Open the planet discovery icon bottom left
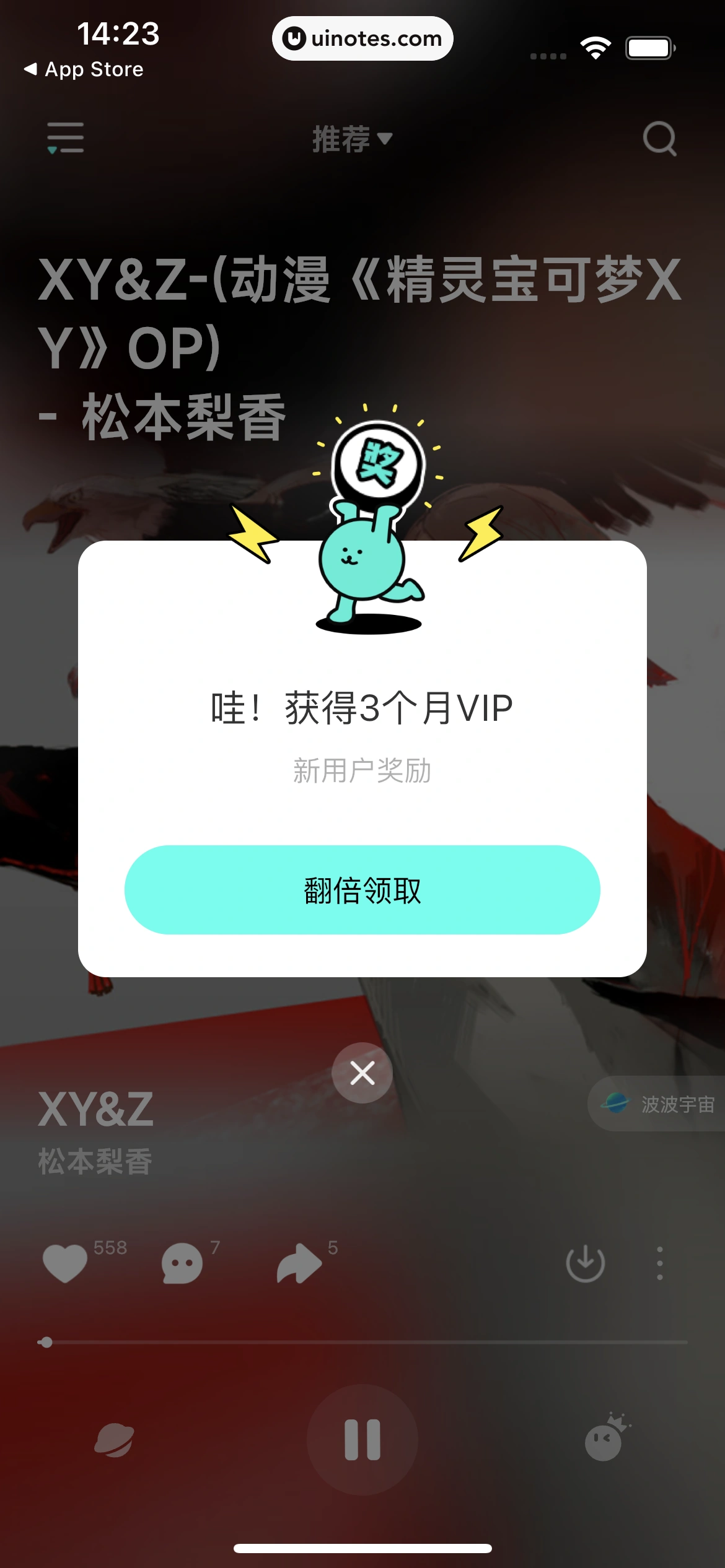Viewport: 725px width, 1568px height. pyautogui.click(x=113, y=1440)
